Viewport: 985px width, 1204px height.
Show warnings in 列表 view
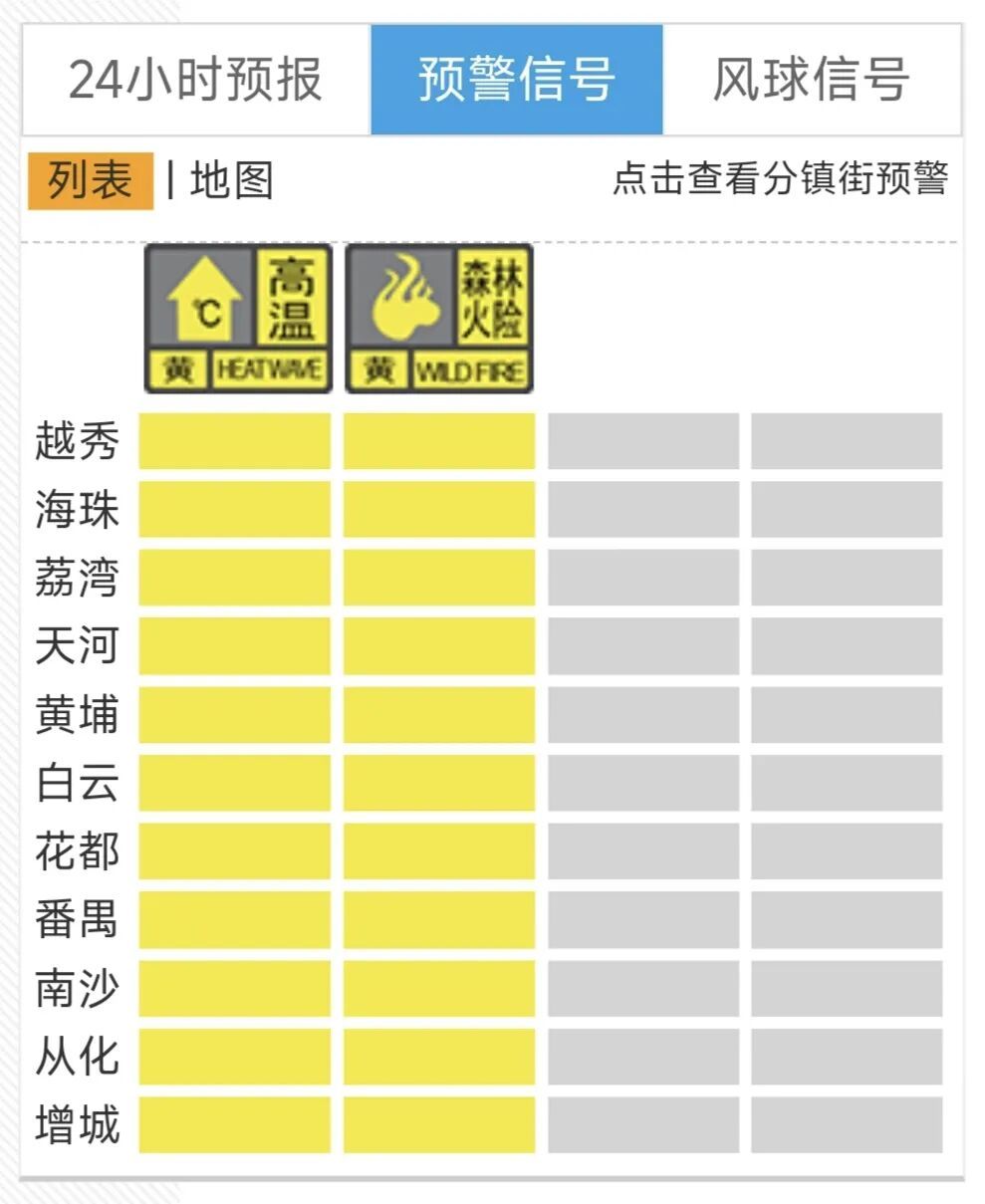pos(91,181)
